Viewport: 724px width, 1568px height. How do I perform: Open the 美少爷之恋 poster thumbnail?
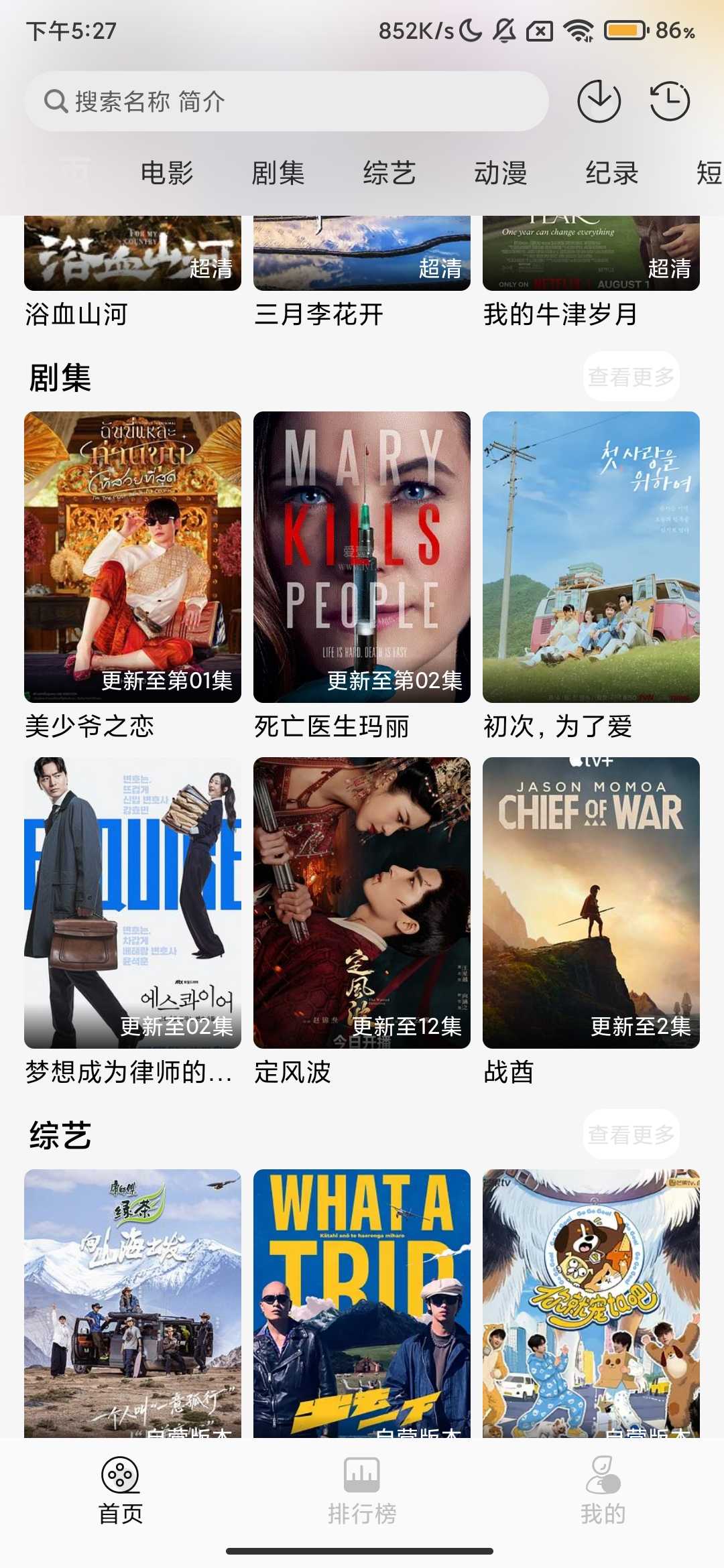[x=131, y=556]
